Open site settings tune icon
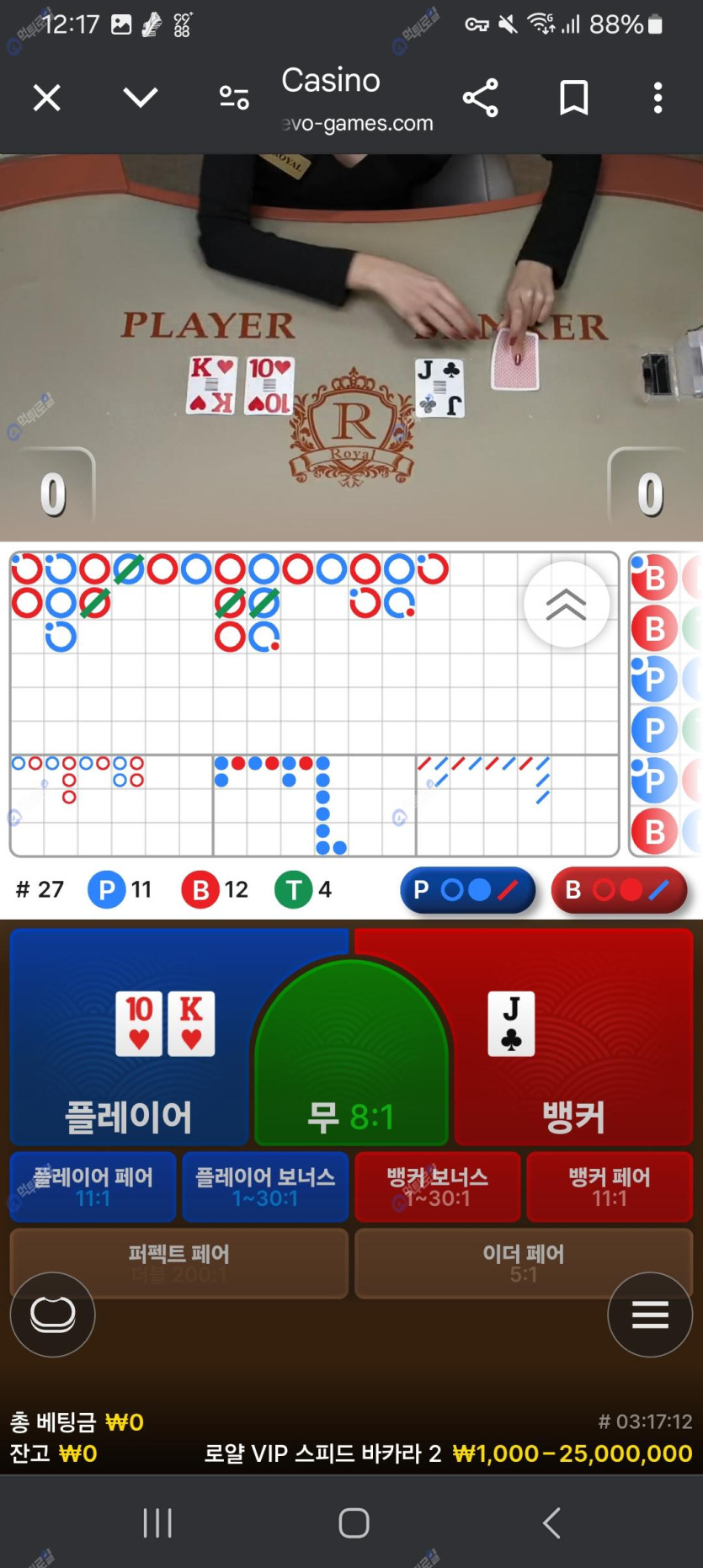 [x=233, y=99]
